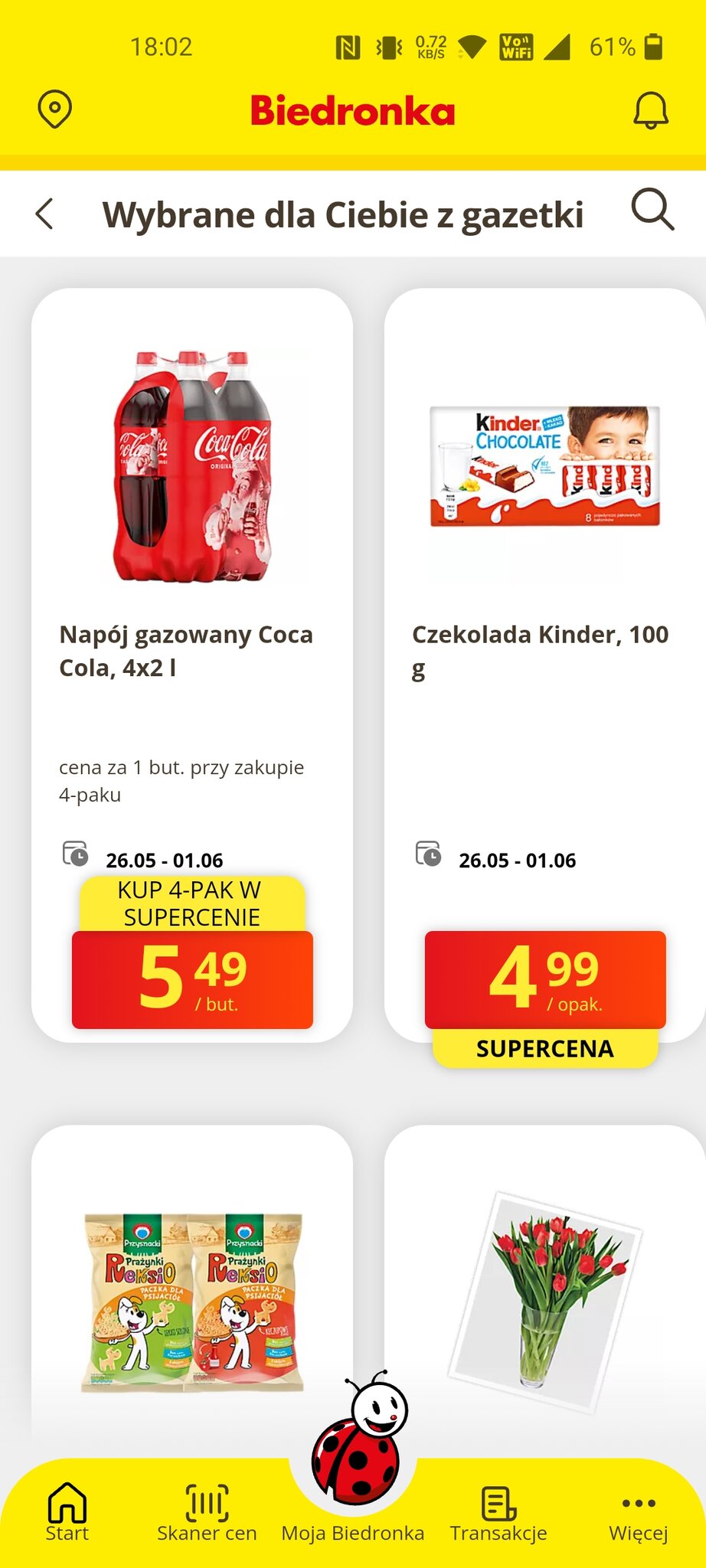Open the store location pin

coord(54,109)
